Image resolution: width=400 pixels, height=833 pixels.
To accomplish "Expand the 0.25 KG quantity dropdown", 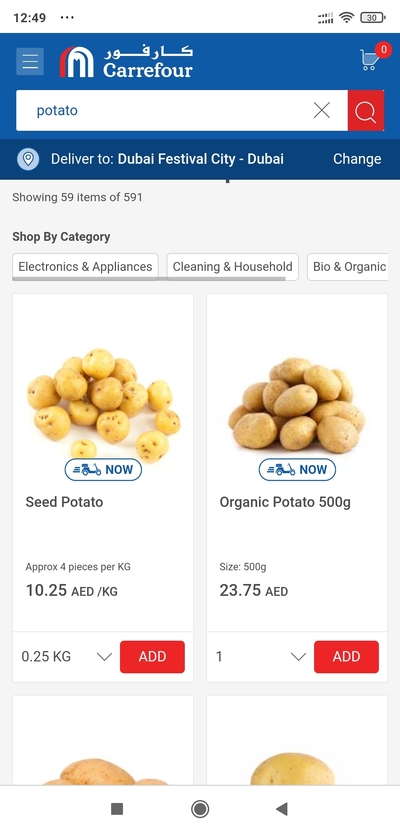I will pos(66,657).
